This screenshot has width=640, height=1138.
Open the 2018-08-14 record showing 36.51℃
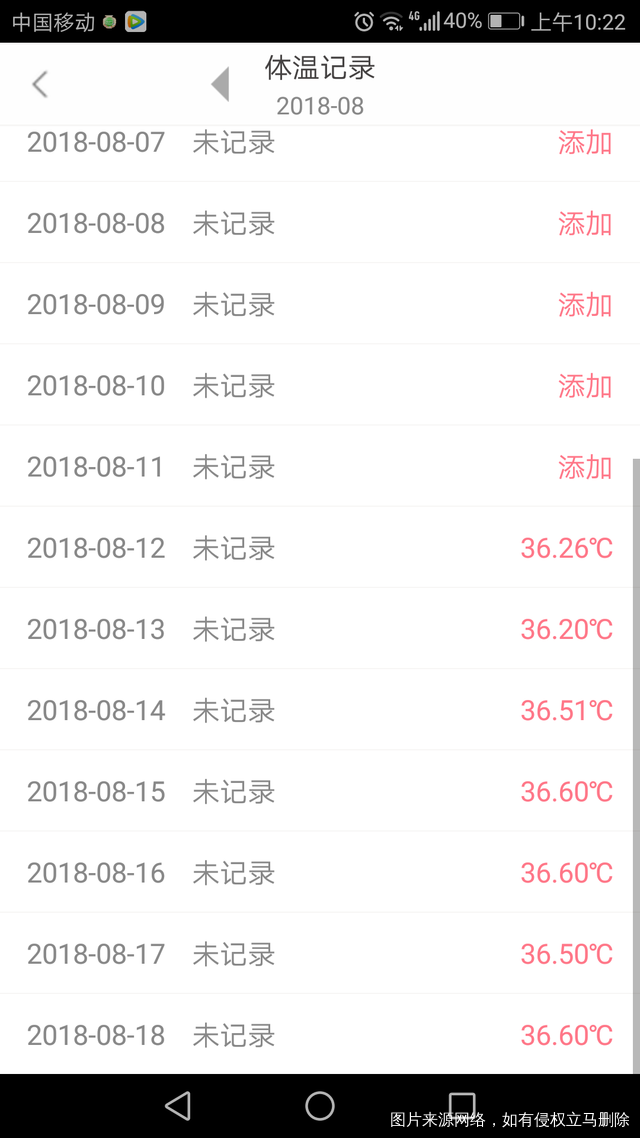pyautogui.click(x=566, y=711)
